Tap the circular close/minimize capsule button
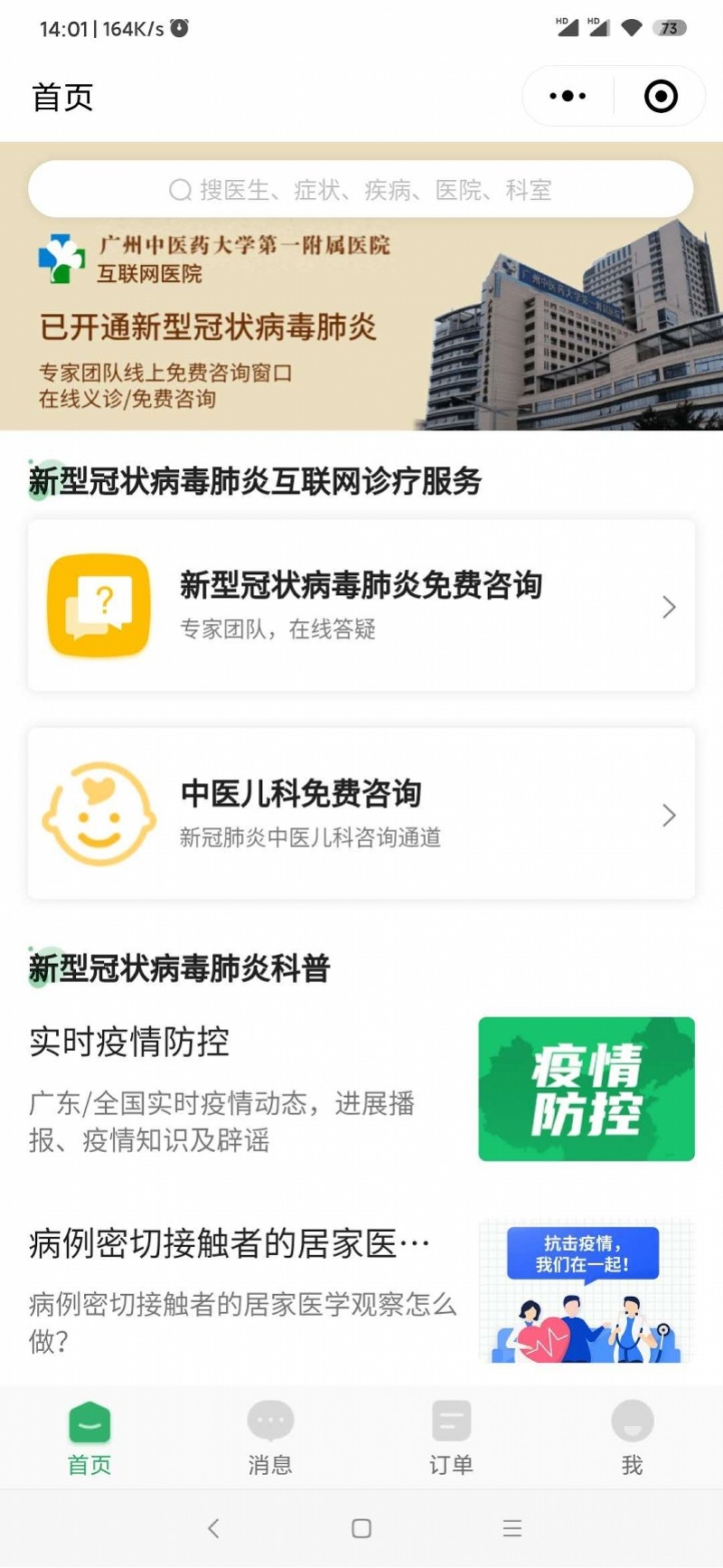The height and width of the screenshot is (1568, 723). (x=660, y=95)
